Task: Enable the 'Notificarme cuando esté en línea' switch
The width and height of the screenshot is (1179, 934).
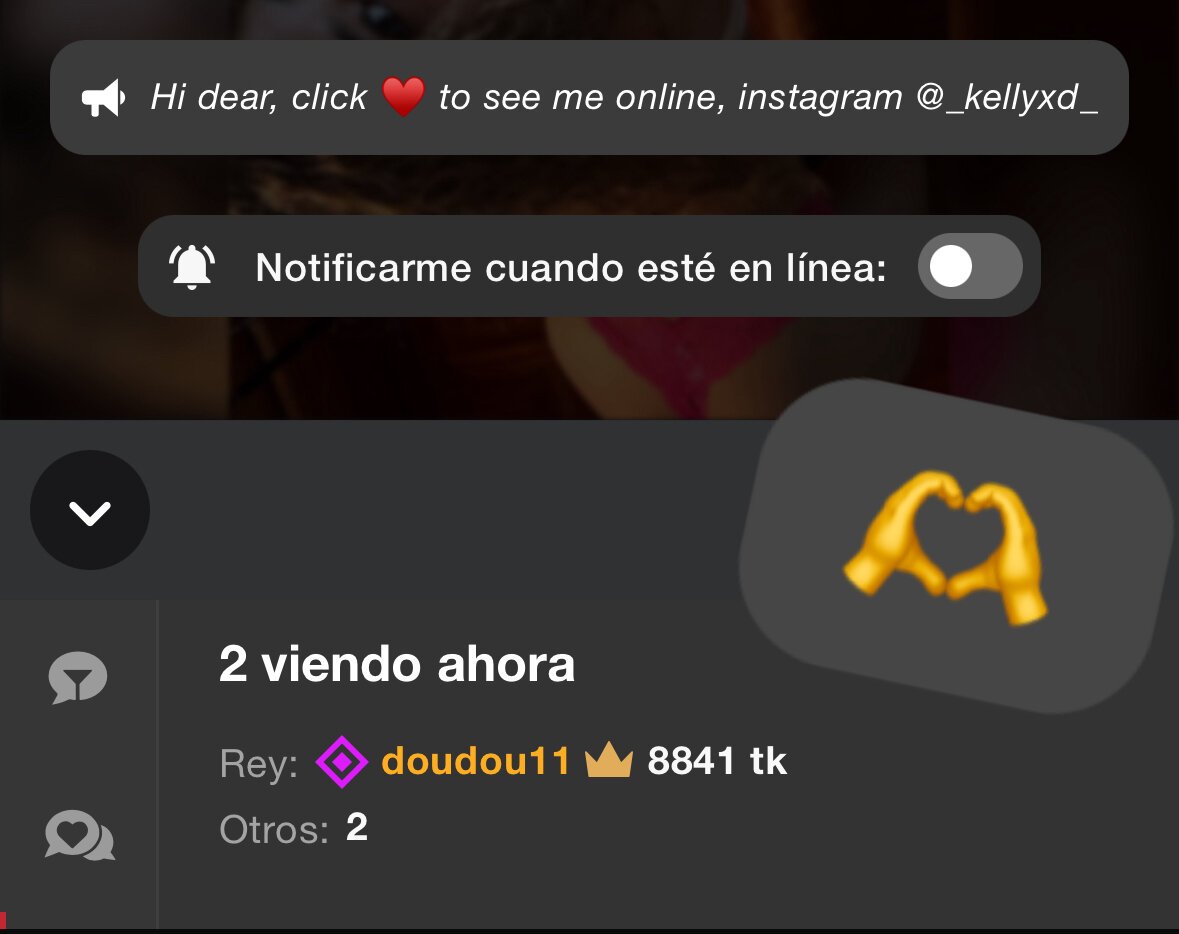Action: coord(969,267)
